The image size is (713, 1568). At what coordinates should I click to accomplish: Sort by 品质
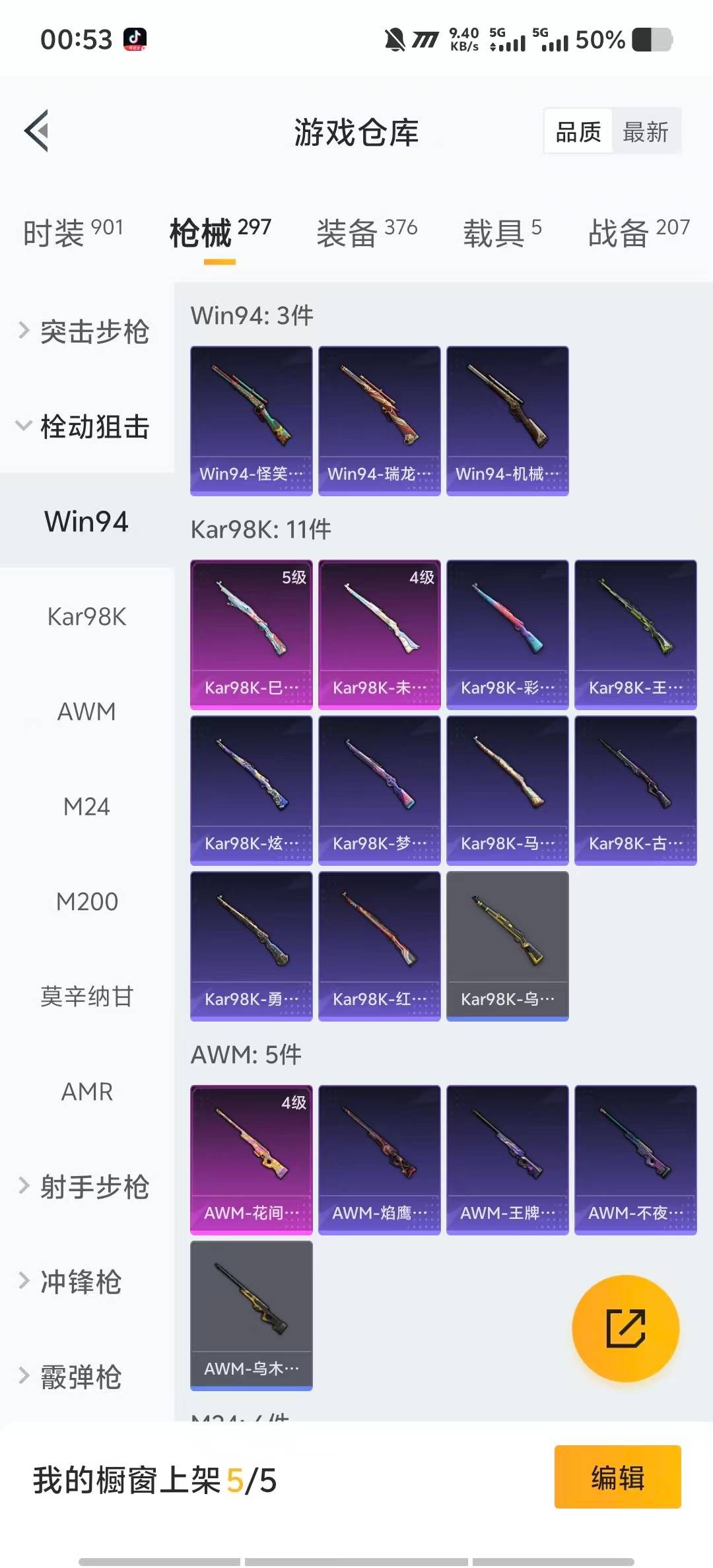point(578,132)
